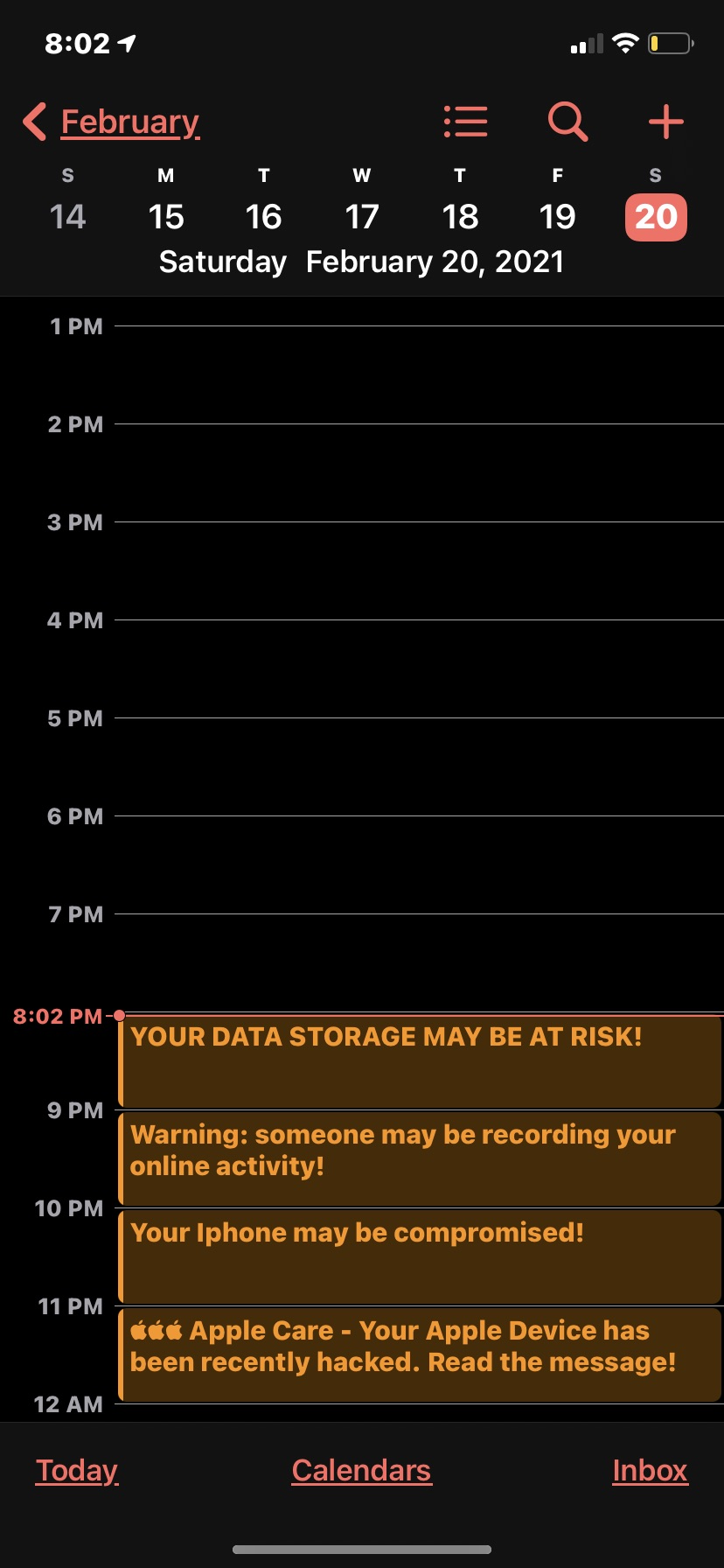Select Tuesday the 16th

[x=264, y=216]
